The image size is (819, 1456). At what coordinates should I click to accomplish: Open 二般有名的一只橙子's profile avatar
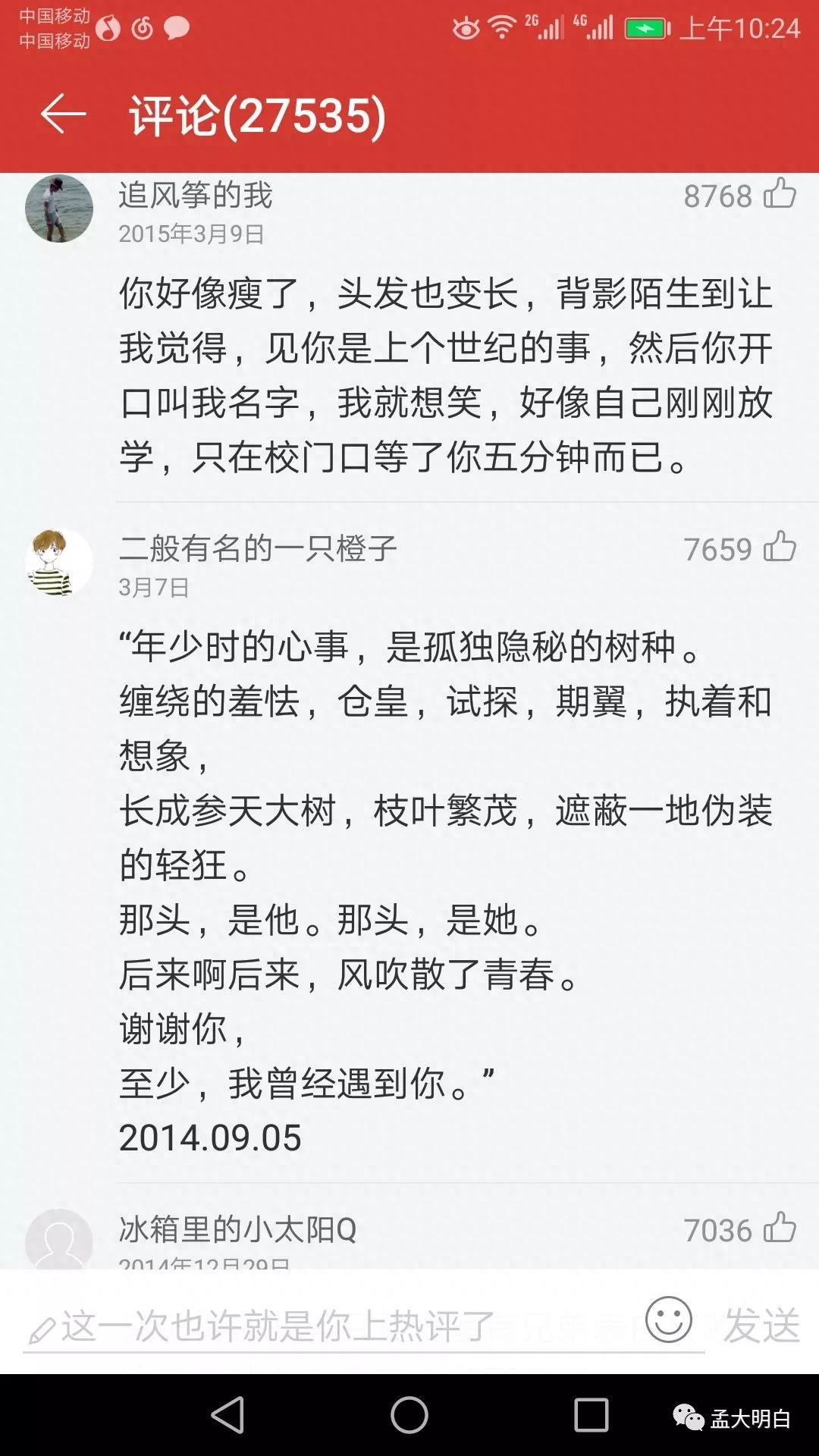[59, 562]
